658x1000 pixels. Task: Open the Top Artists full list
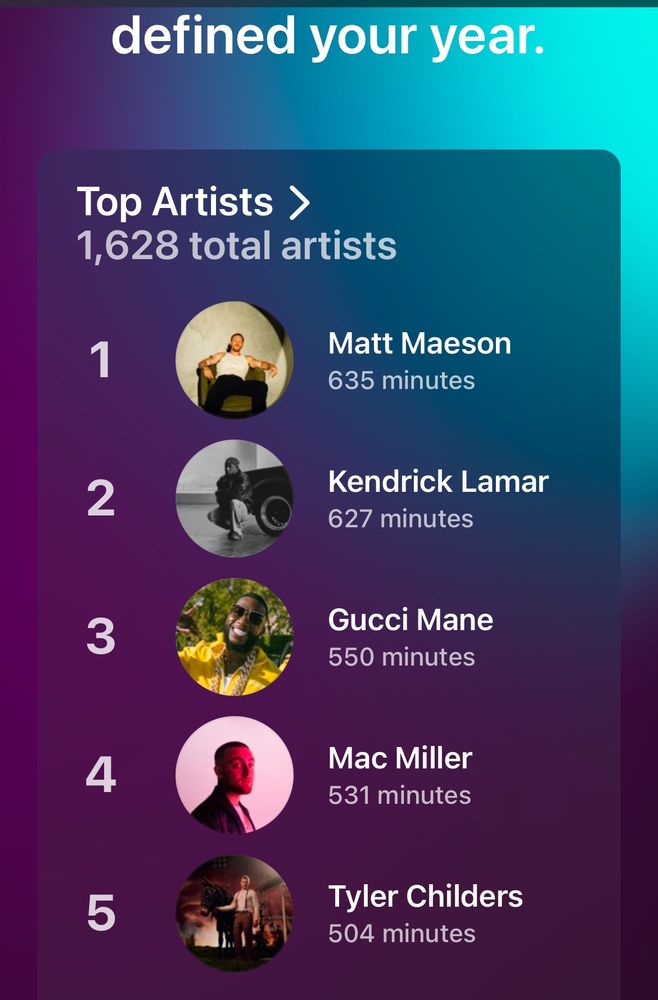coord(194,203)
